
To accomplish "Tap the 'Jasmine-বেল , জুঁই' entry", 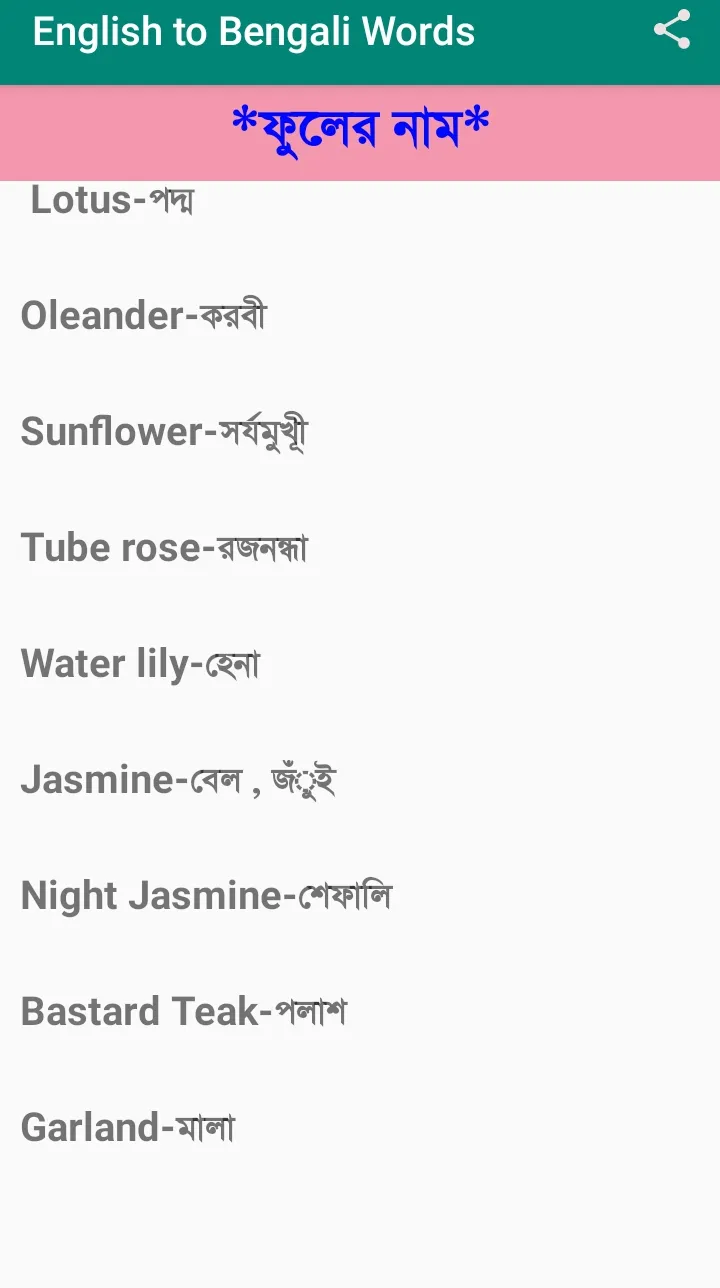I will point(178,779).
